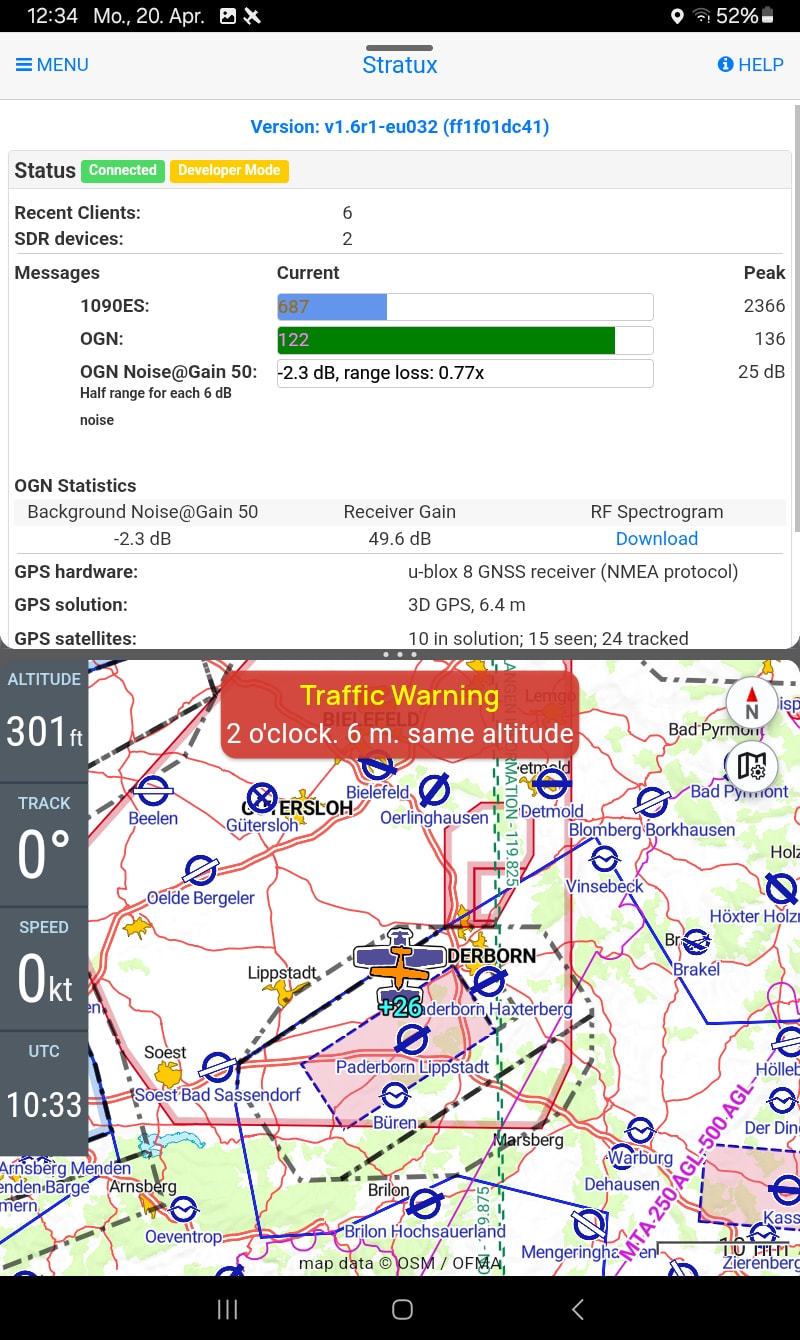The image size is (800, 1340).
Task: Tap the orange traffic aircraft labeled +26
Action: click(x=400, y=970)
